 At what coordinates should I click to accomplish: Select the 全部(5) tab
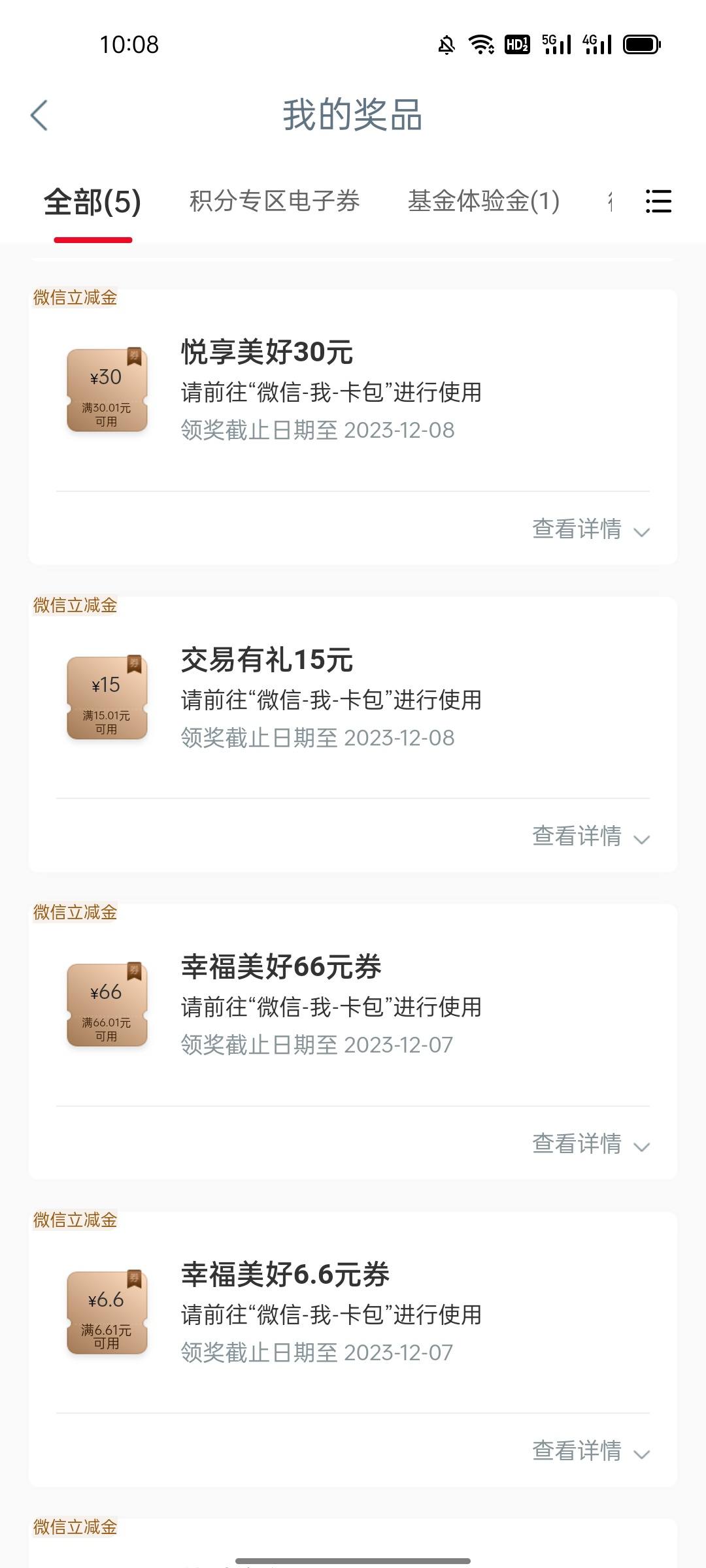pos(93,202)
